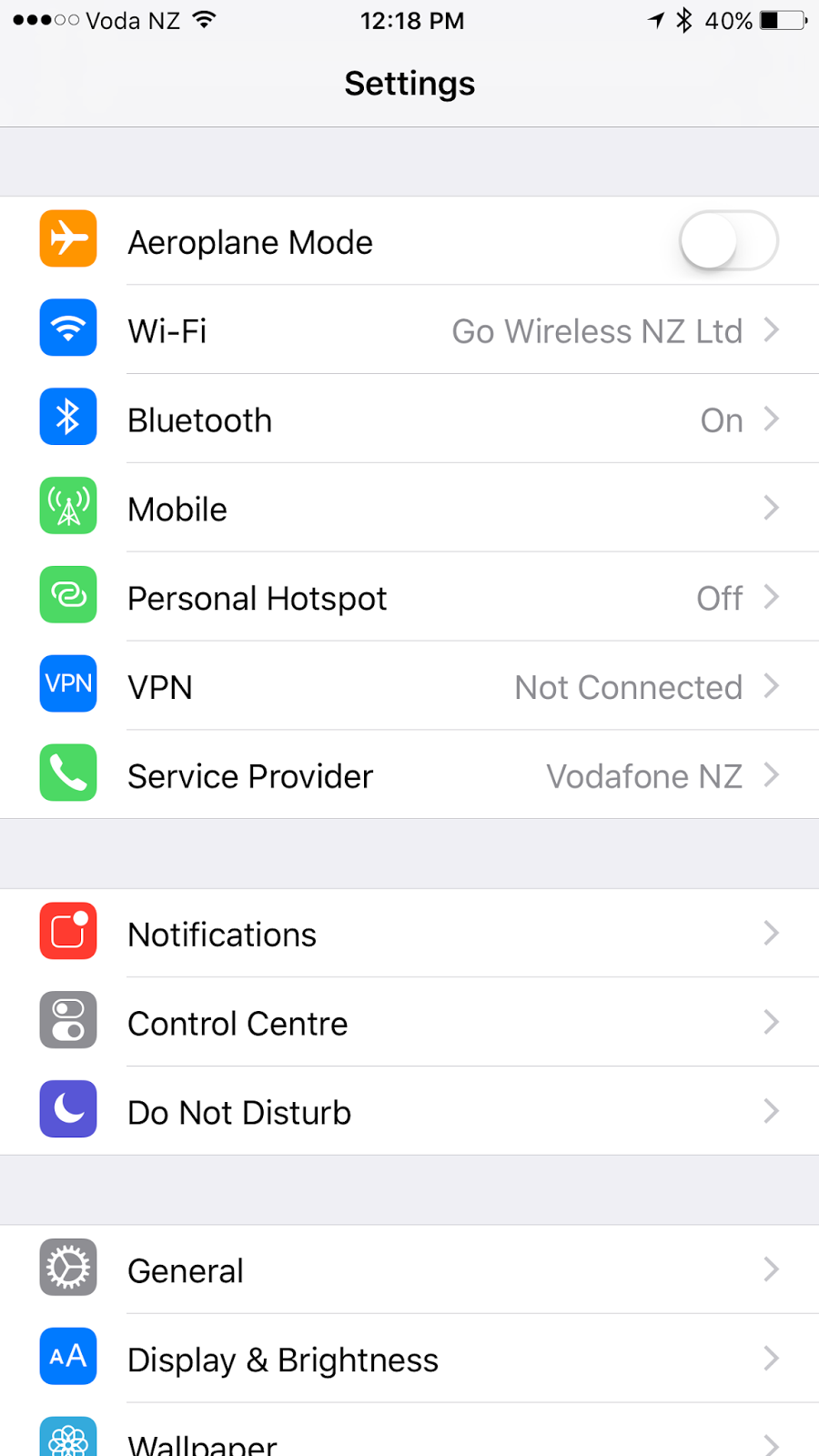Viewport: 819px width, 1456px height.
Task: Open Personal Hotspot settings
Action: click(x=409, y=598)
